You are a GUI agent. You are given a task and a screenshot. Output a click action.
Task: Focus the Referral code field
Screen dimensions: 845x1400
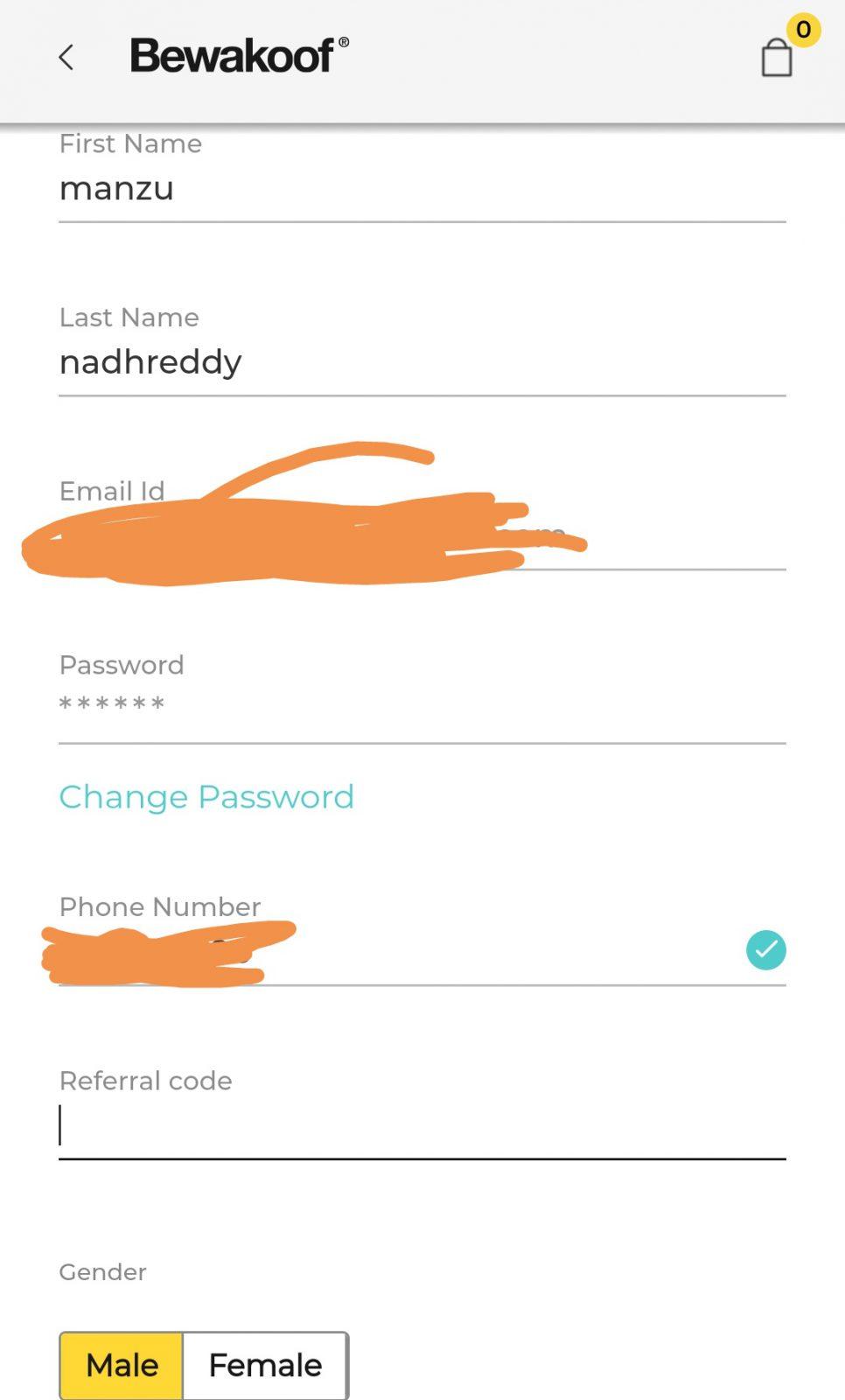[420, 1126]
